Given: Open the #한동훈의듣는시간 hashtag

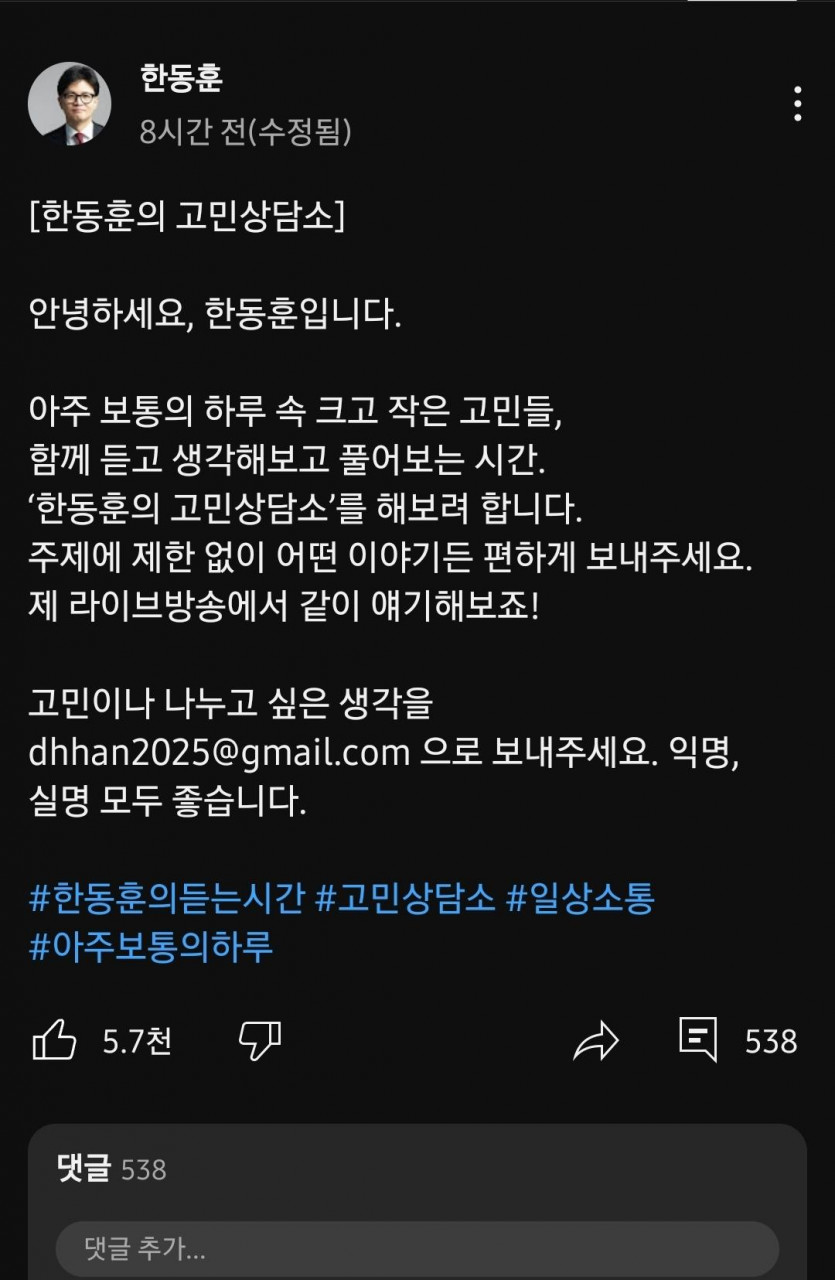Looking at the screenshot, I should click(166, 898).
